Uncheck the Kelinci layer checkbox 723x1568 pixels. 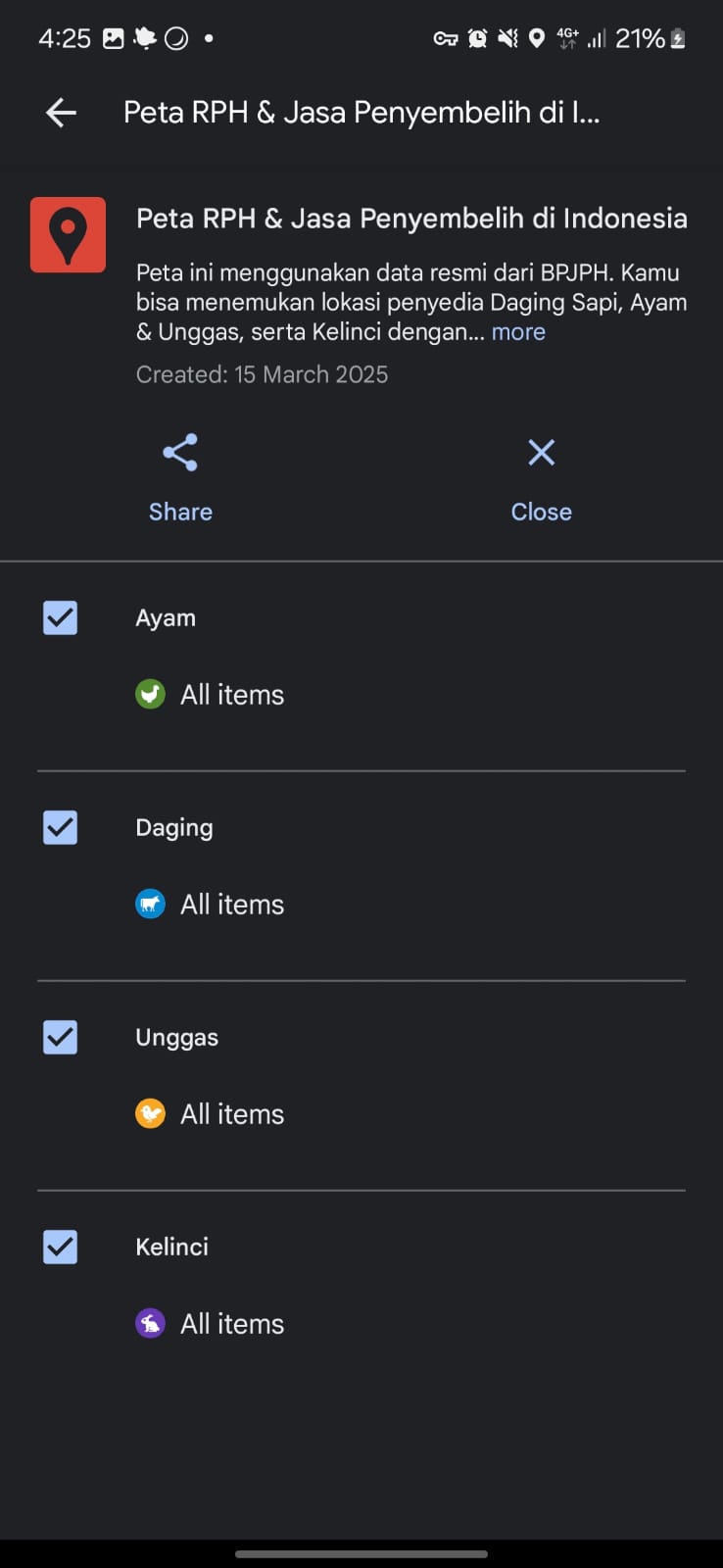[x=61, y=1247]
